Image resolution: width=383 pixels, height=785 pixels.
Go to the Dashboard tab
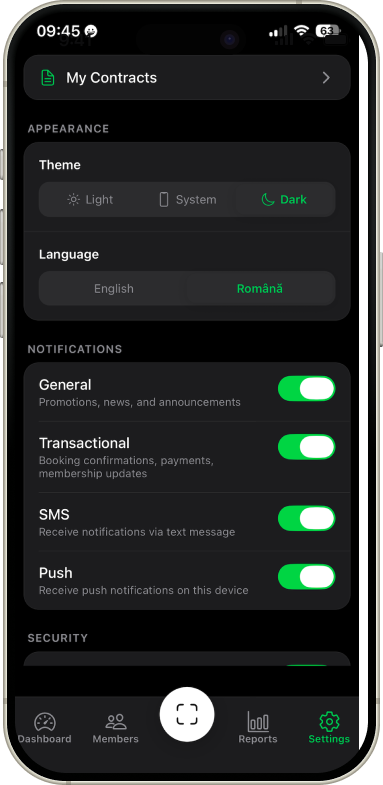pos(45,728)
